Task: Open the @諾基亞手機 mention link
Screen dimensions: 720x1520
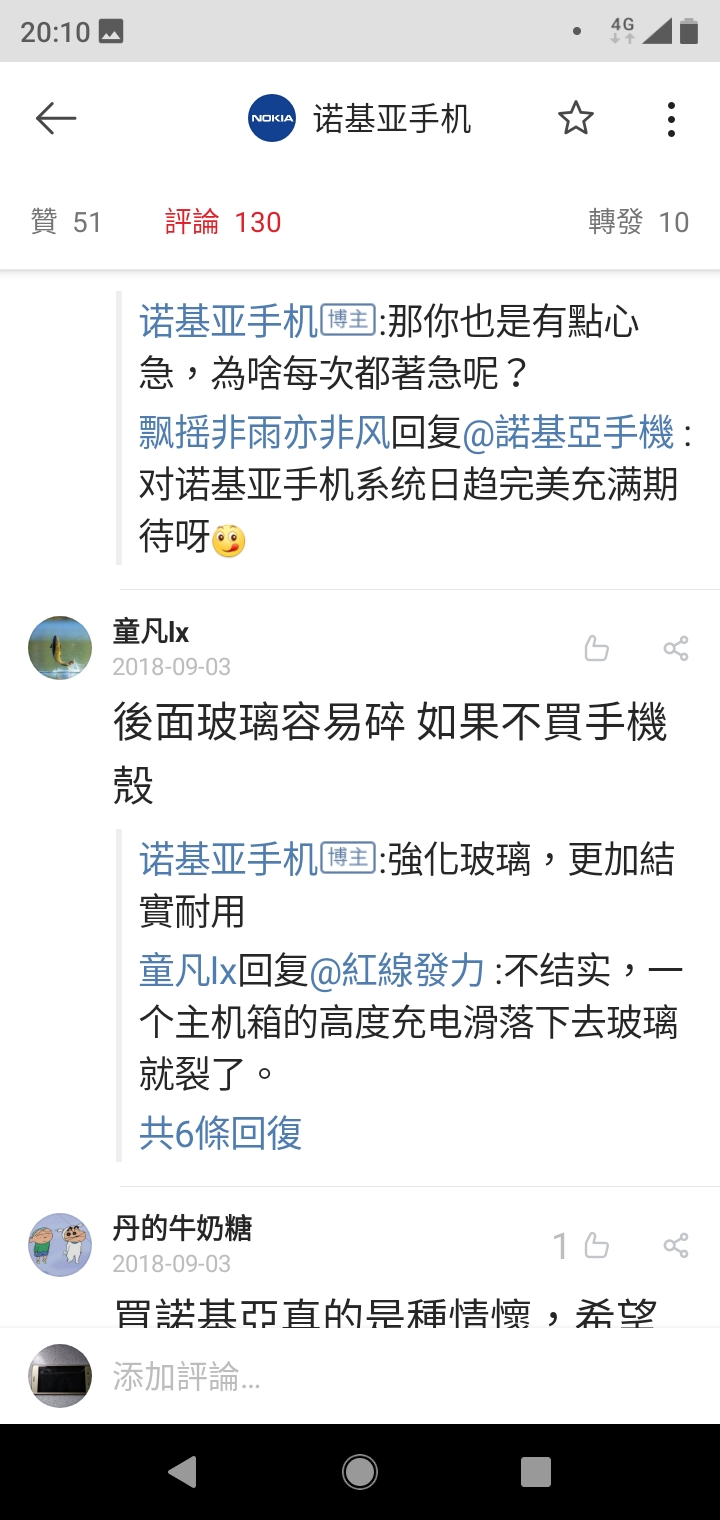Action: click(569, 432)
